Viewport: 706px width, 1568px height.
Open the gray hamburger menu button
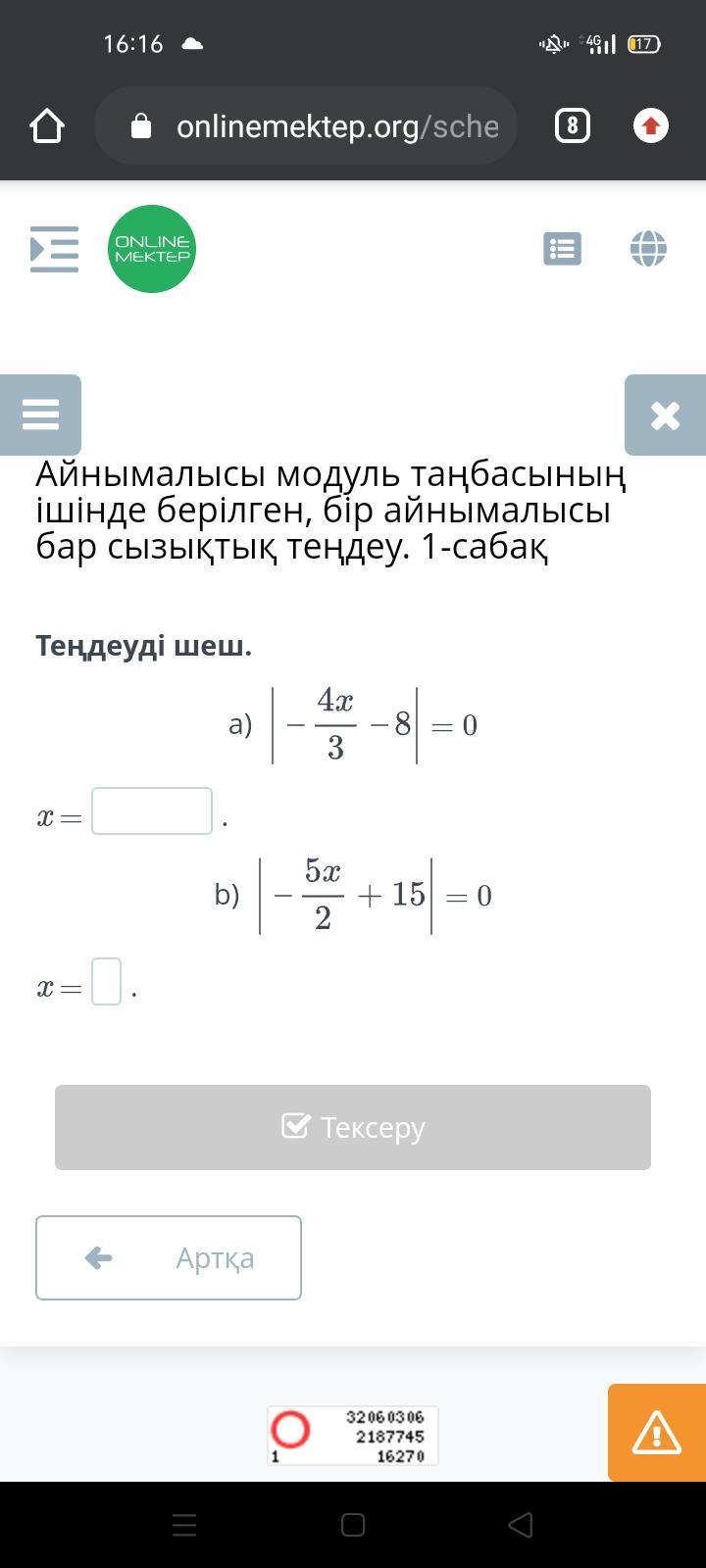coord(40,415)
